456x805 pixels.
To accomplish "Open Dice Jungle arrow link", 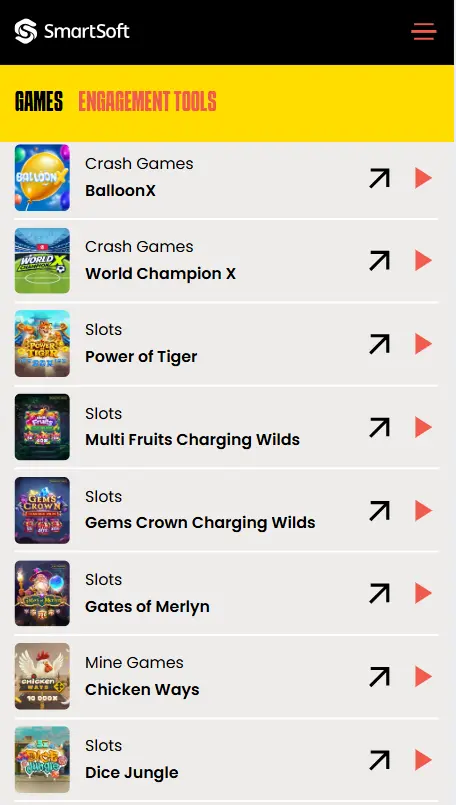I will point(379,760).
